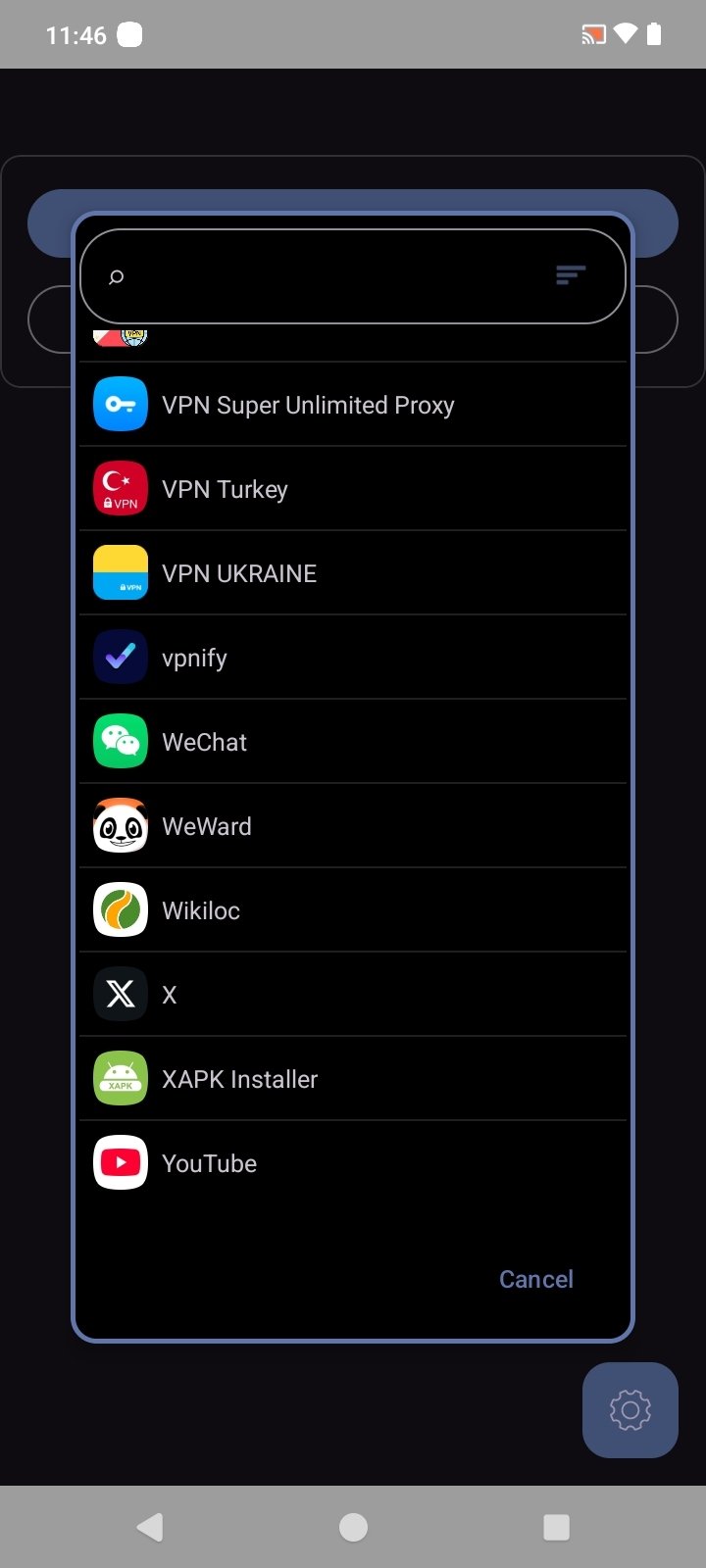The image size is (706, 1568).
Task: Cancel the app selection dialog
Action: pos(535,1279)
